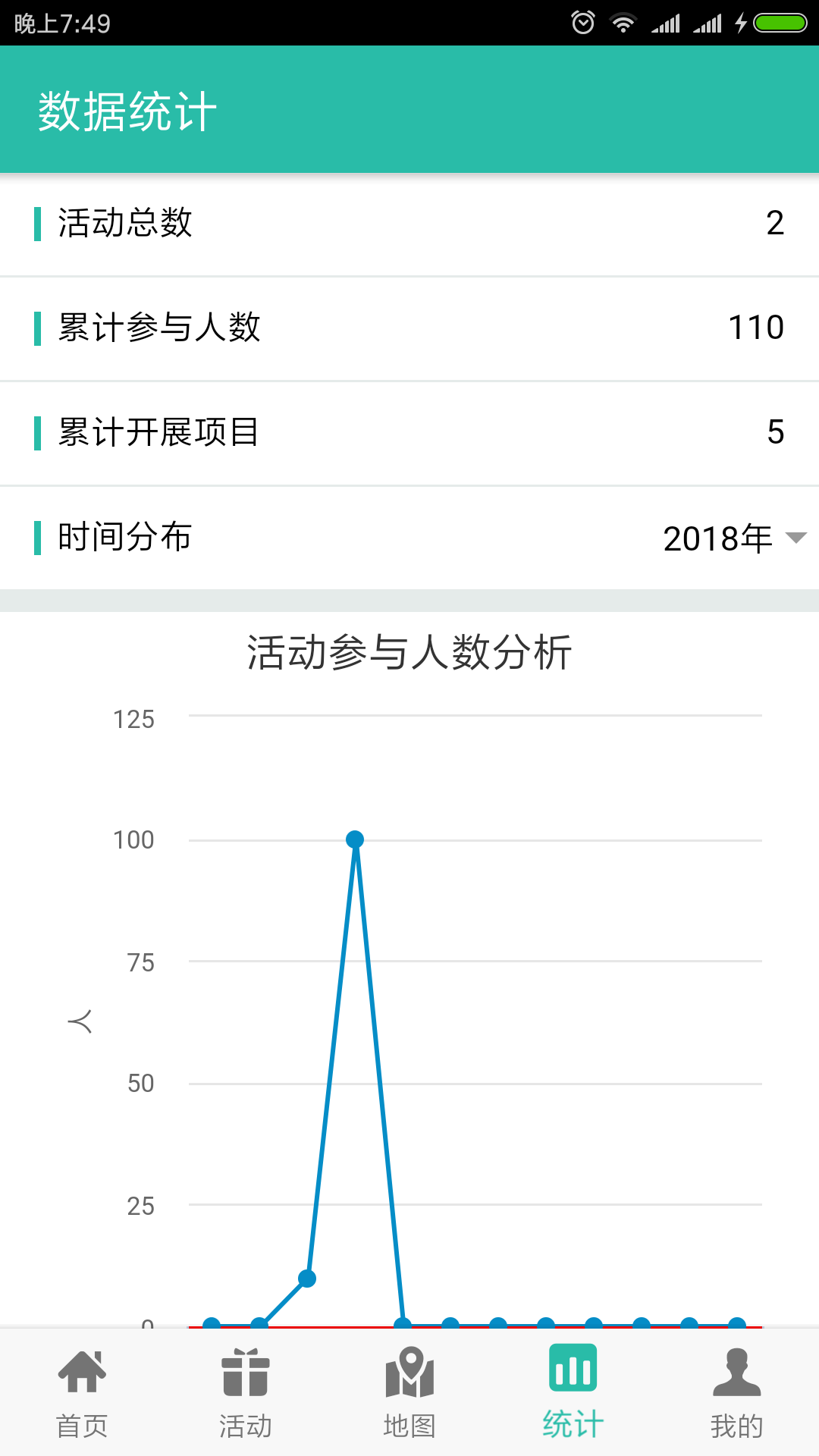Tap the Wi-Fi icon in status bar
This screenshot has height=1456, width=819.
[x=623, y=23]
